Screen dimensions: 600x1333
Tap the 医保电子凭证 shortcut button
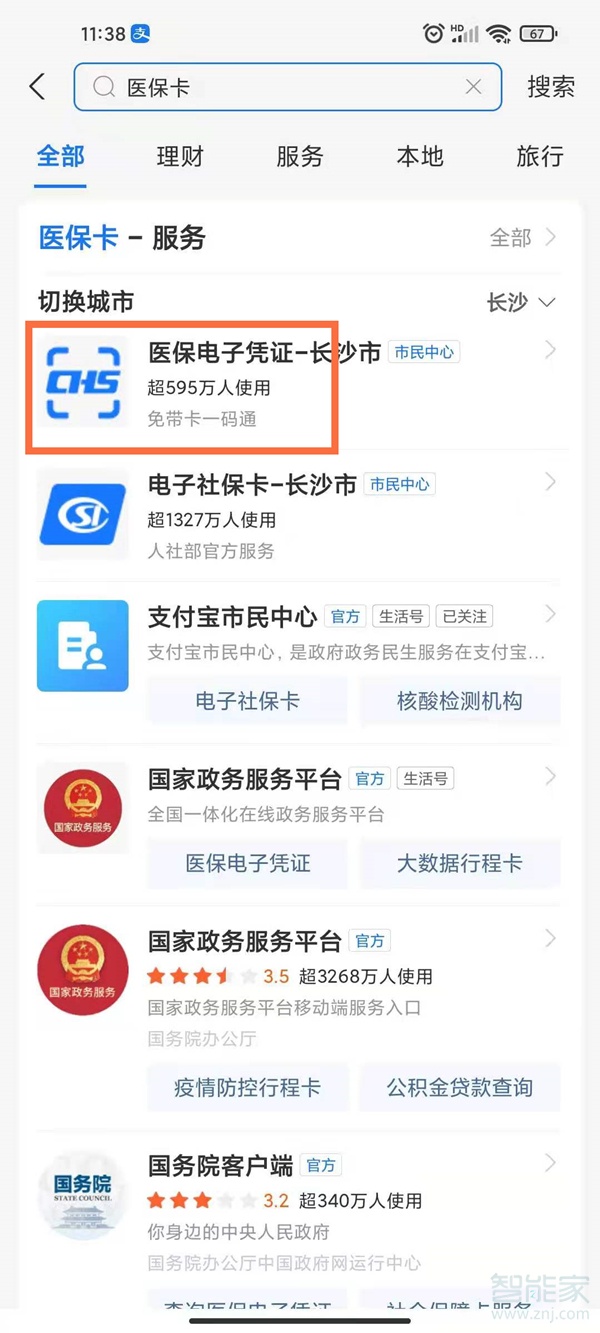(x=247, y=863)
